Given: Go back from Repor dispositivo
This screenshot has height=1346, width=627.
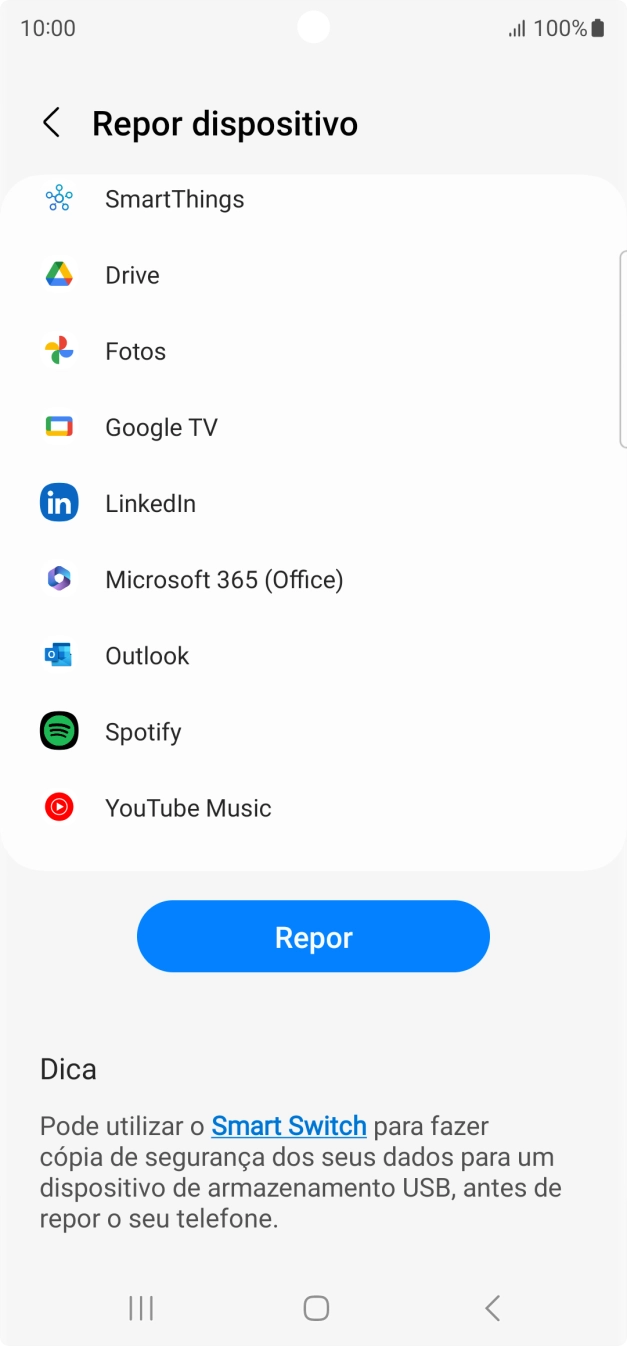Looking at the screenshot, I should pyautogui.click(x=52, y=123).
